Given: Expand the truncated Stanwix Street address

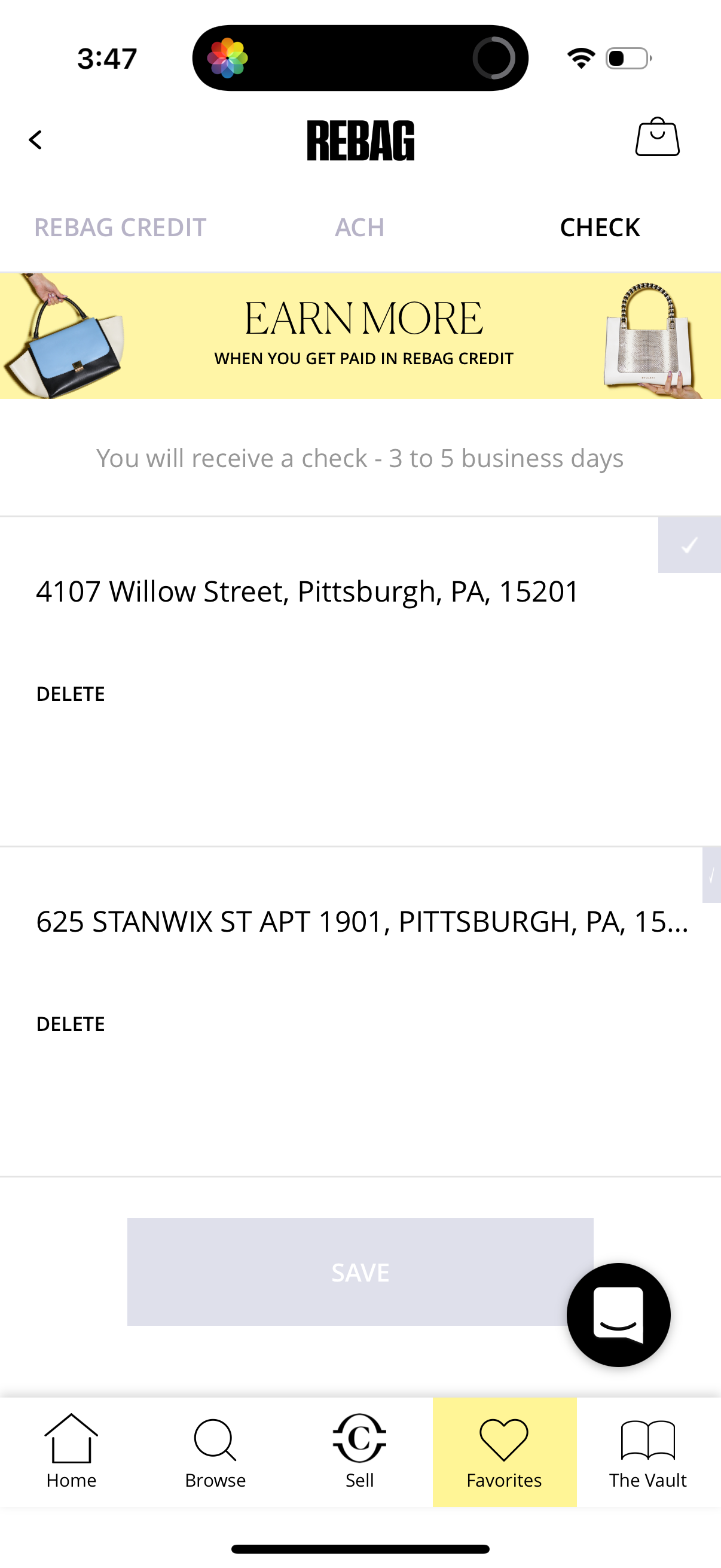Looking at the screenshot, I should (x=362, y=921).
